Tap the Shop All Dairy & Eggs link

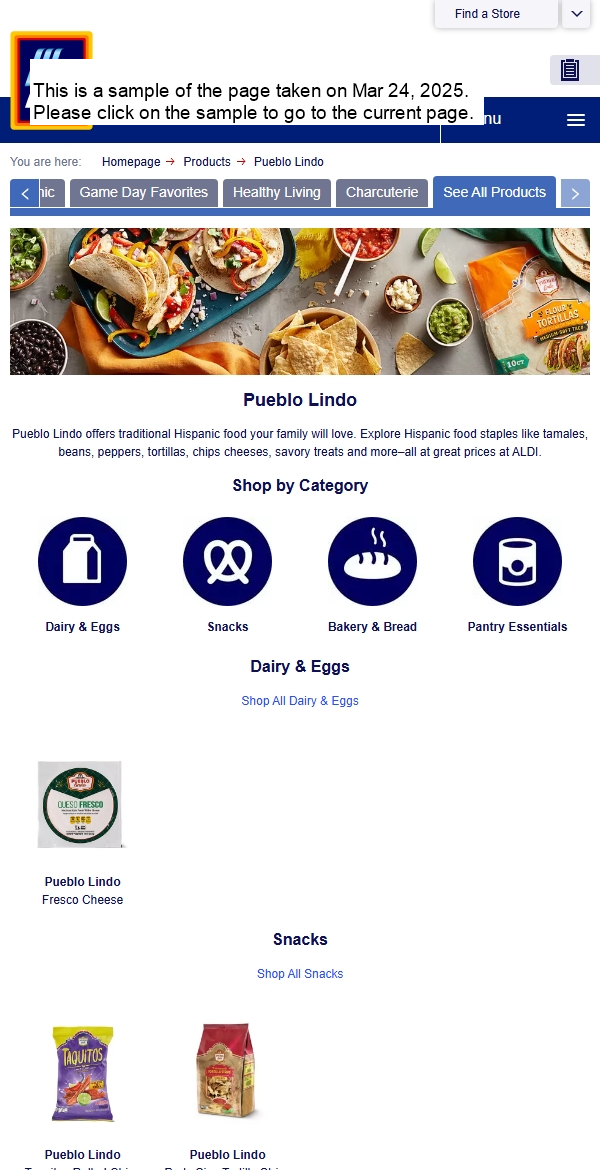click(x=300, y=701)
